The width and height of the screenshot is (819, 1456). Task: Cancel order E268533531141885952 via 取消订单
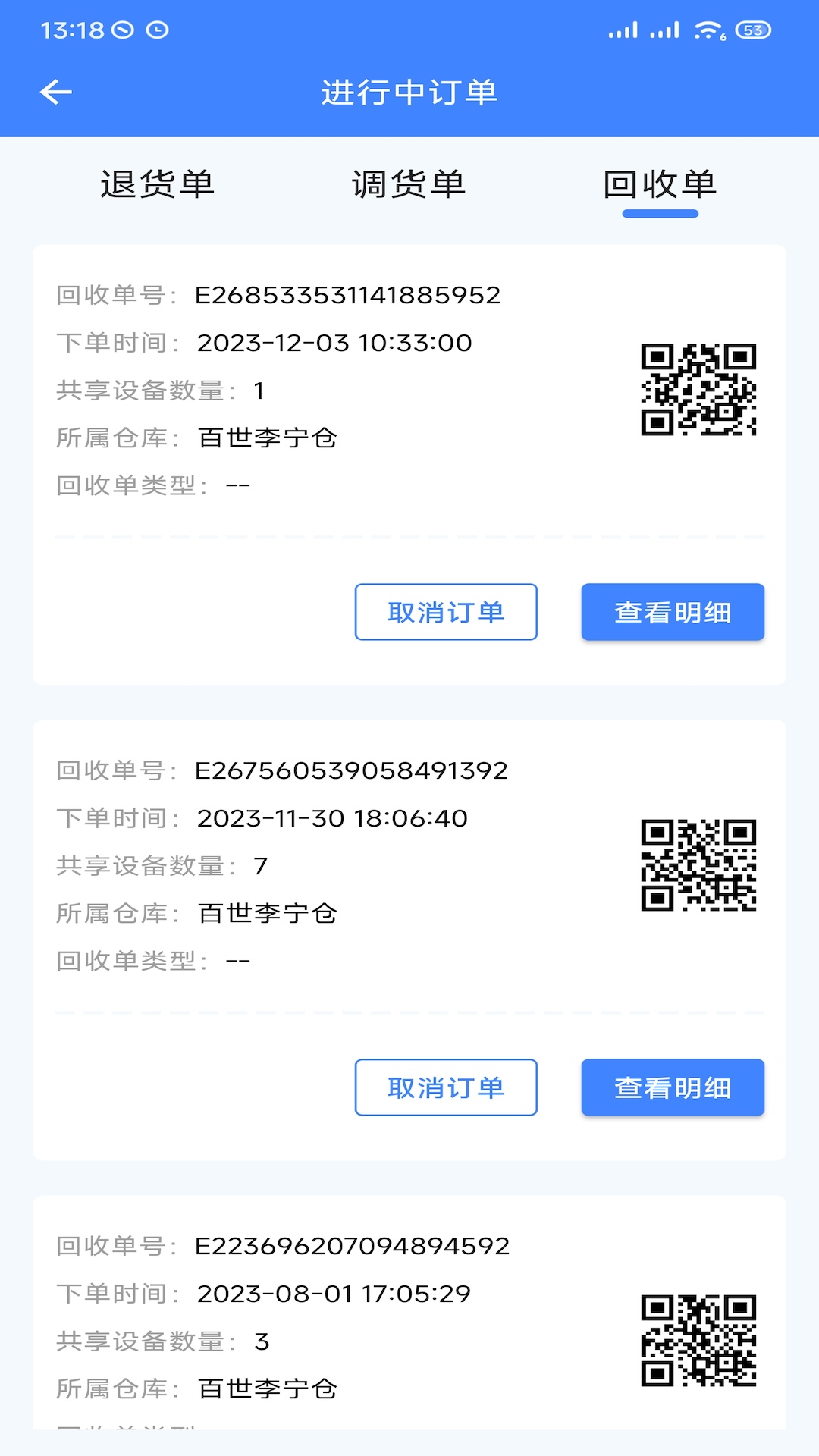coord(446,612)
